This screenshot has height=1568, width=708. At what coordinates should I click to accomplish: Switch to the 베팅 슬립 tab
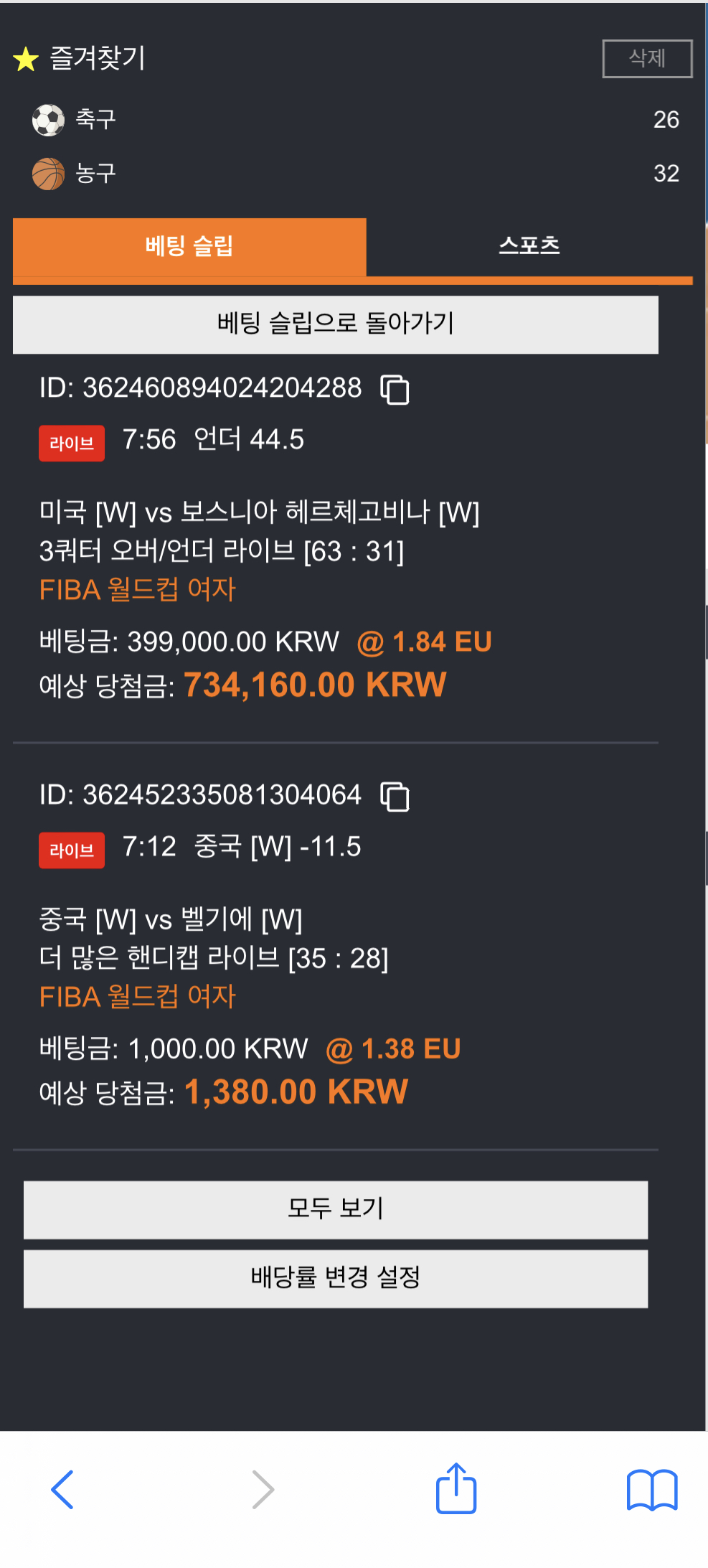[189, 247]
